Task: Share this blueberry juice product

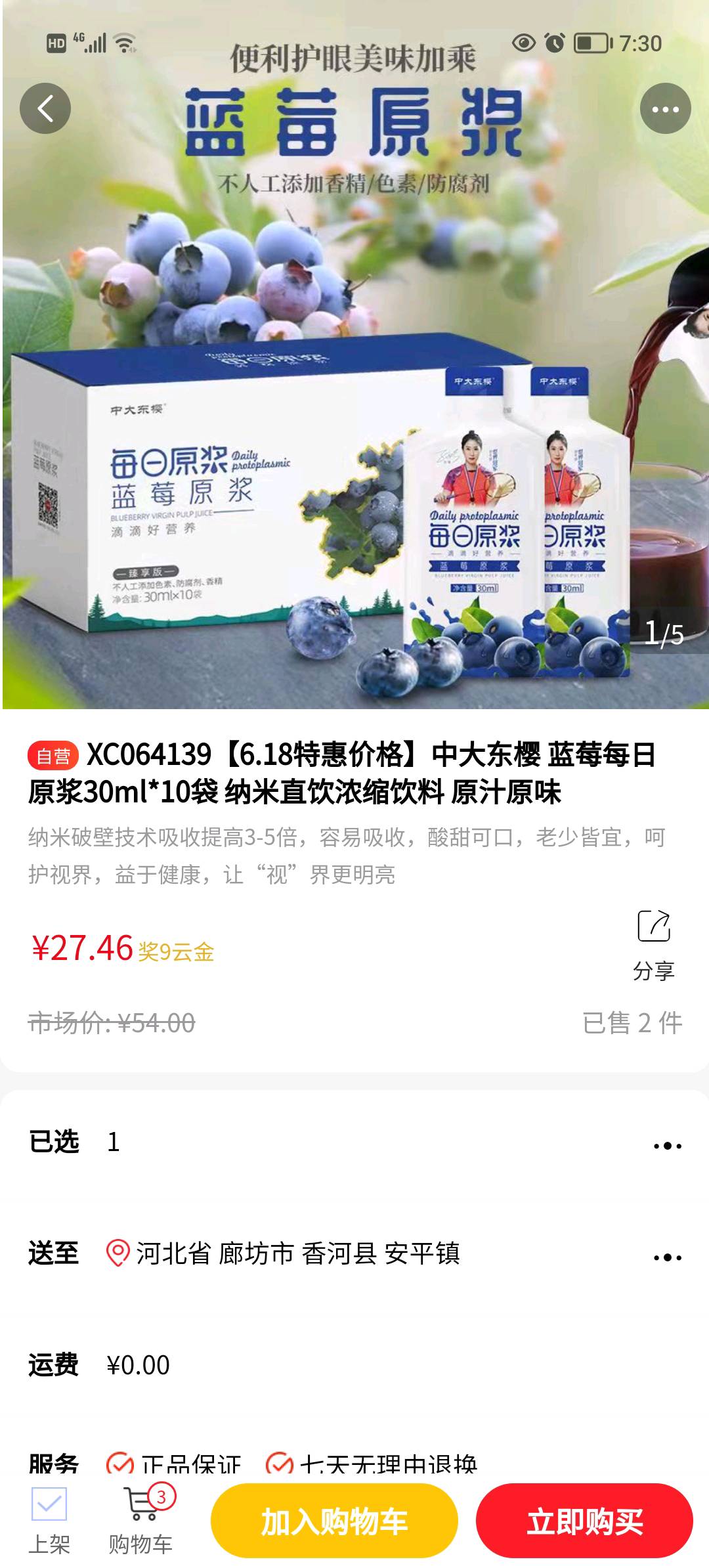Action: tap(654, 945)
